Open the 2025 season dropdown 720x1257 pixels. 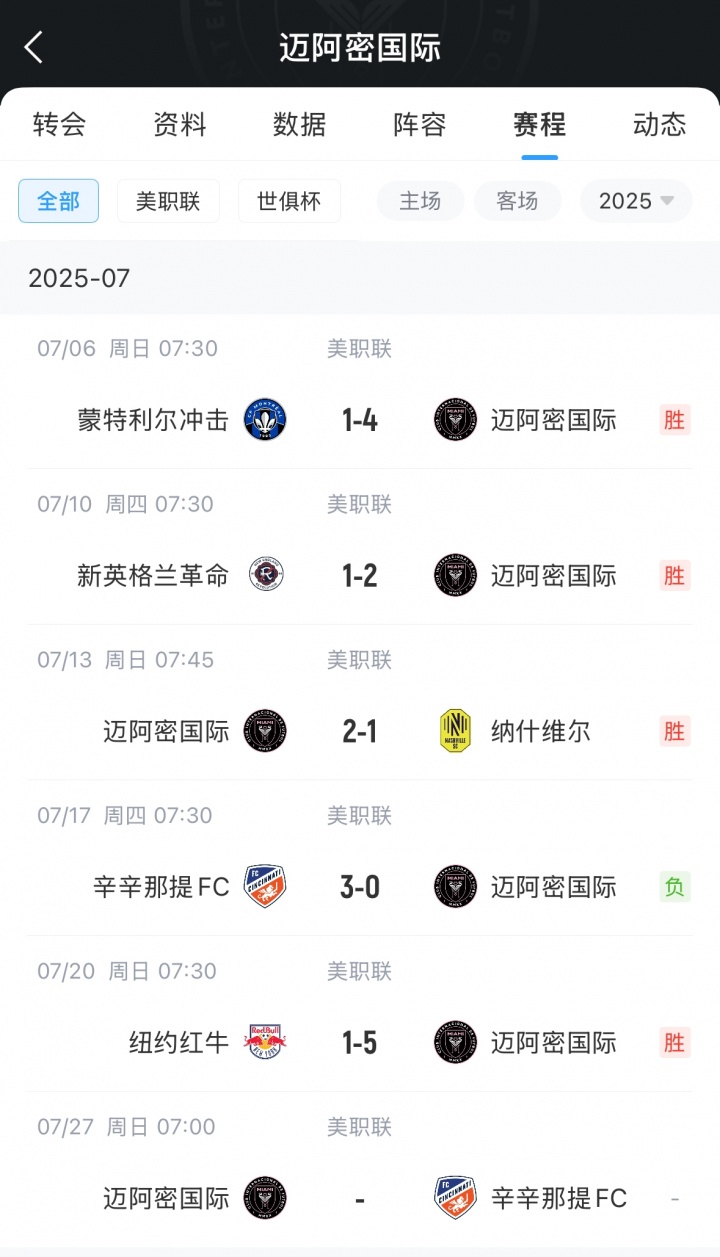(635, 201)
